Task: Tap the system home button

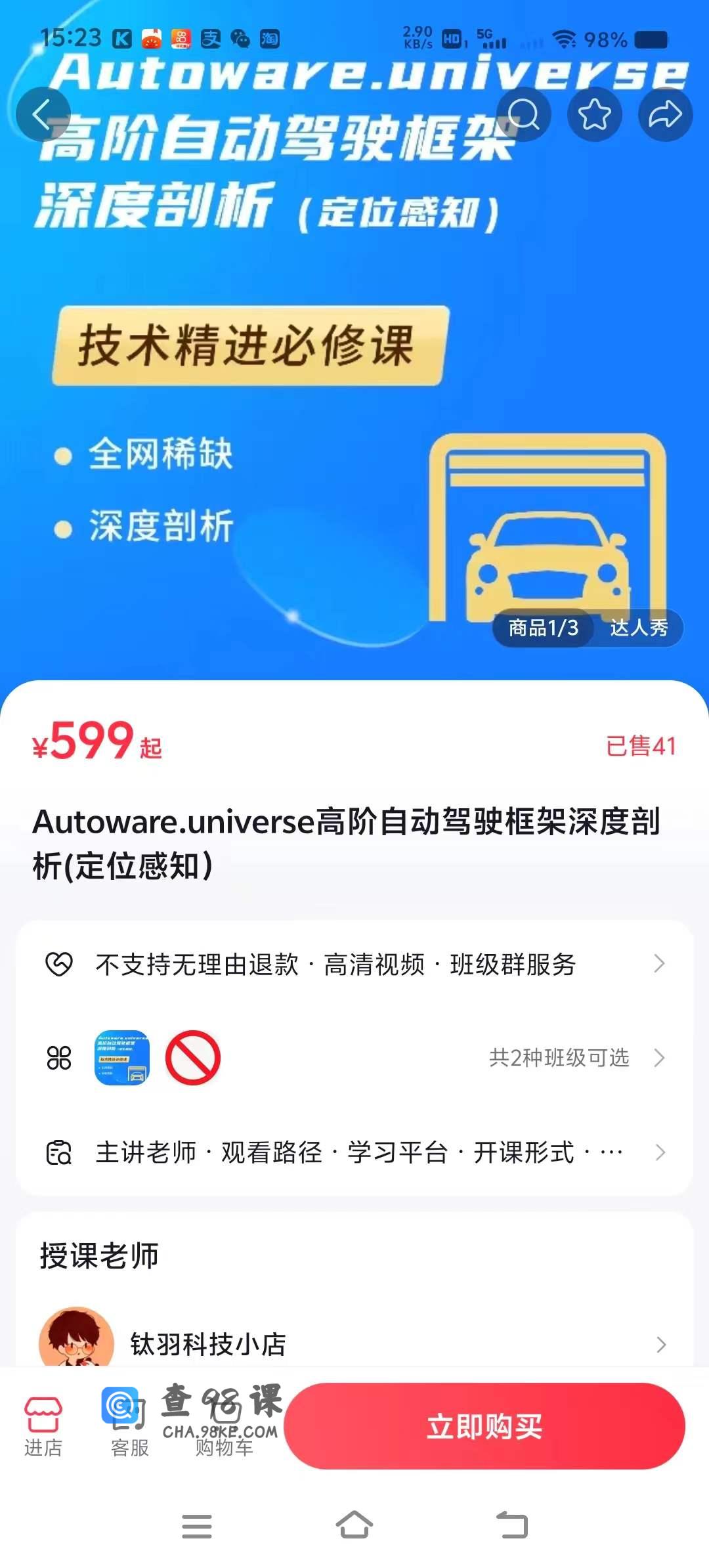Action: pyautogui.click(x=354, y=1526)
